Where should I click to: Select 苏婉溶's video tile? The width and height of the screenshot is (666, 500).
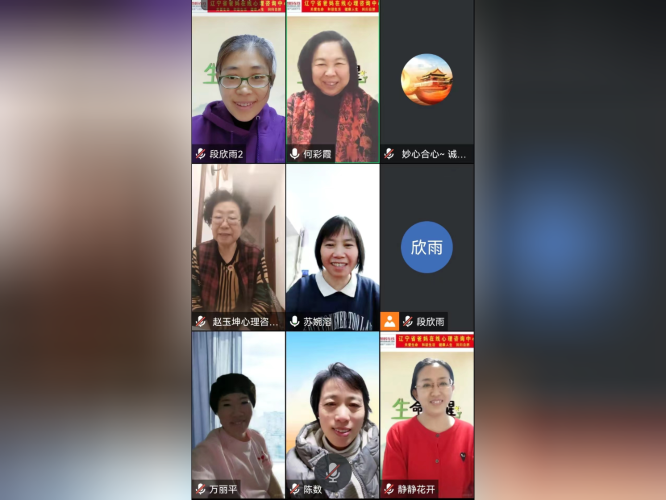tap(332, 245)
